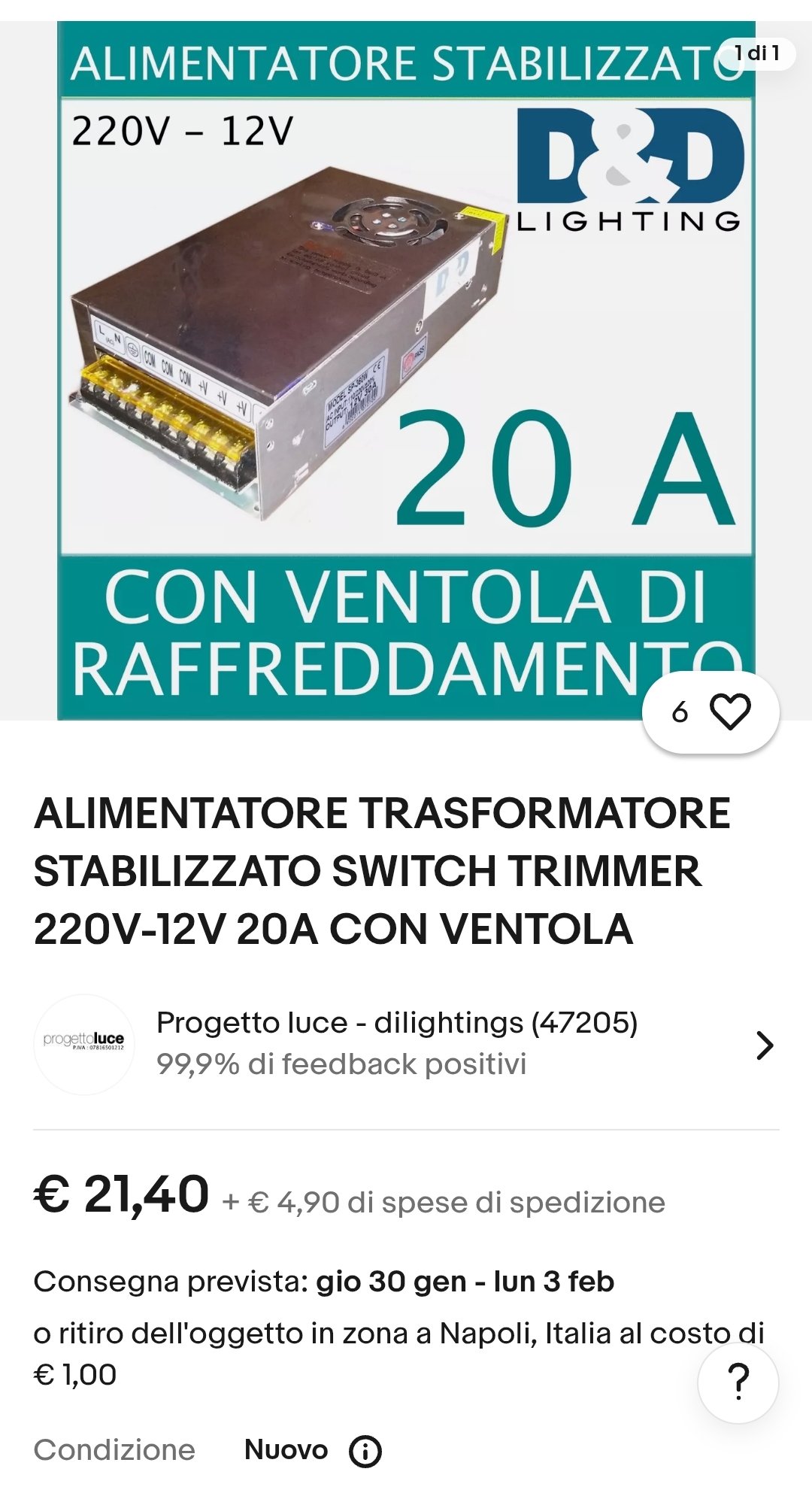The width and height of the screenshot is (812, 1490).
Task: Open the question mark help button
Action: pyautogui.click(x=738, y=1382)
